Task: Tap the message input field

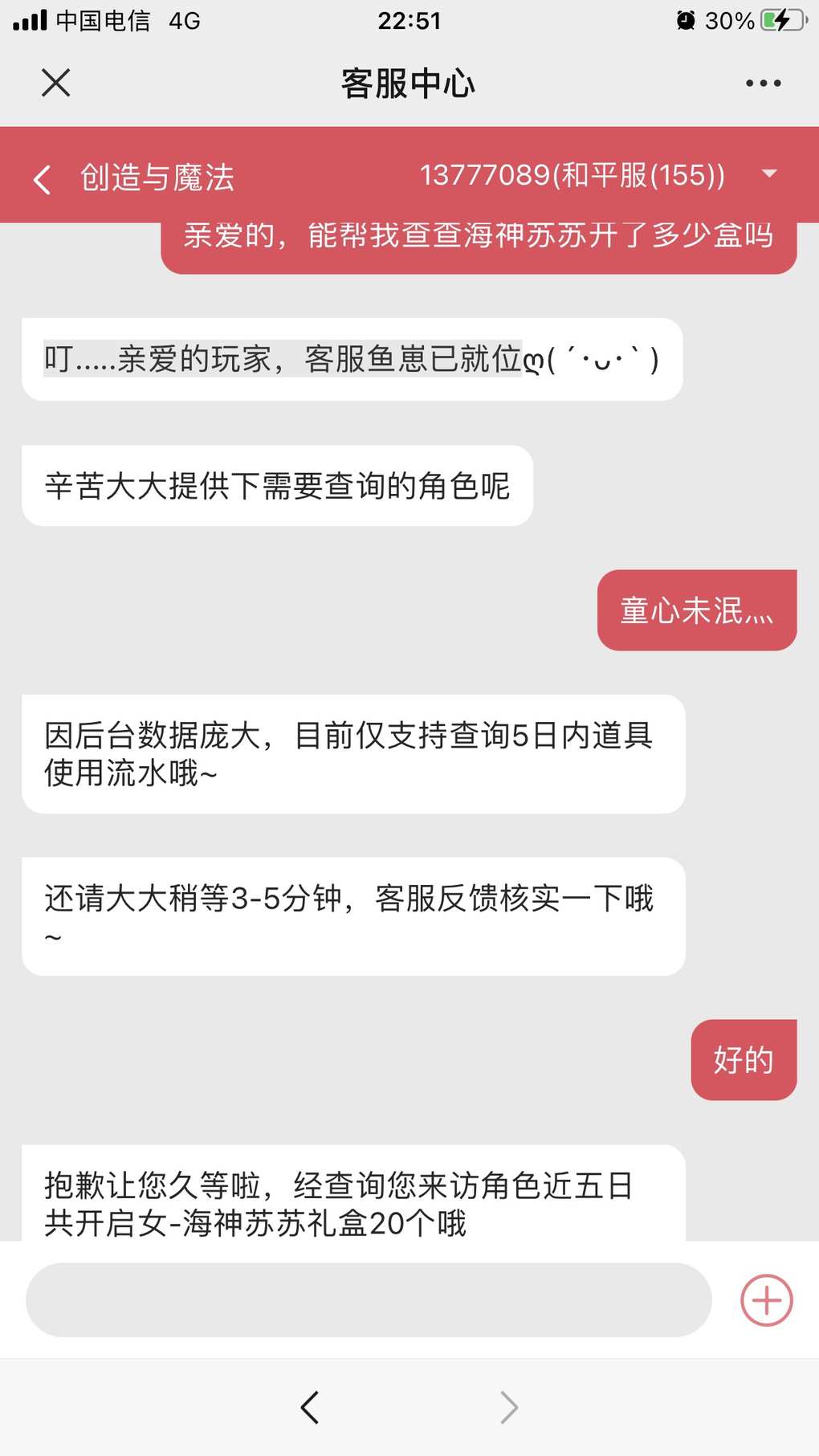Action: point(369,1299)
